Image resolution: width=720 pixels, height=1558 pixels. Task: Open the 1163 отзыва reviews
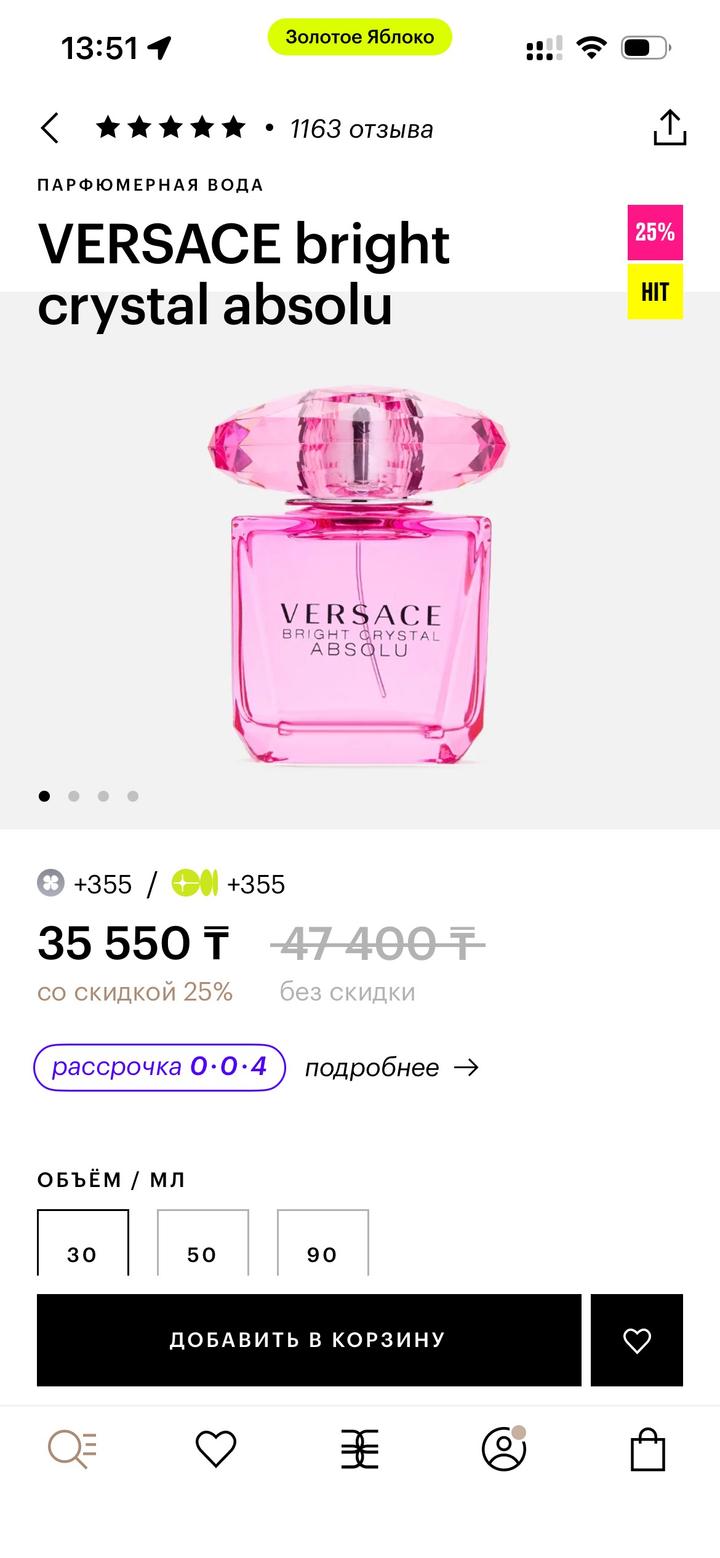tap(361, 129)
